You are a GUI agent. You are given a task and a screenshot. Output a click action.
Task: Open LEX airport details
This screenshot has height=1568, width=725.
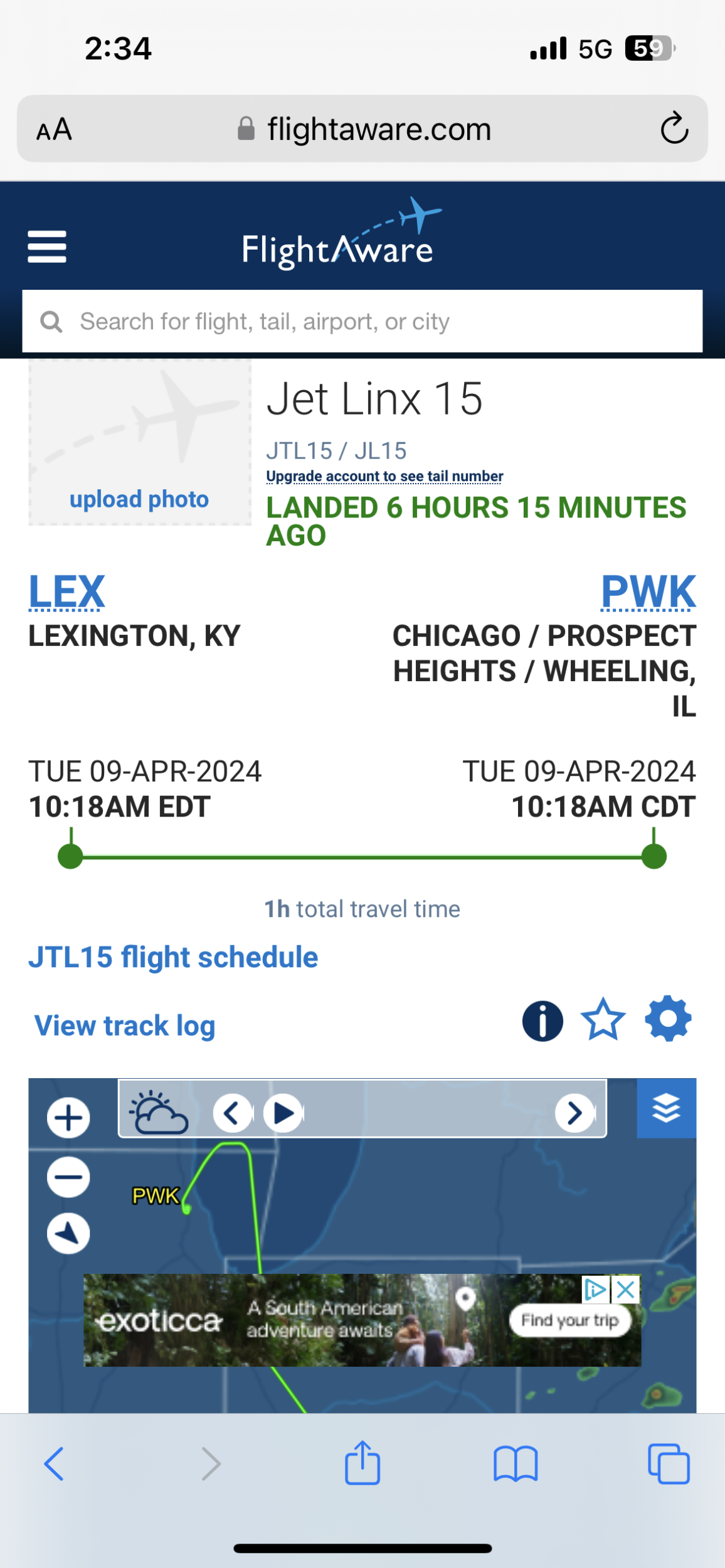click(66, 591)
